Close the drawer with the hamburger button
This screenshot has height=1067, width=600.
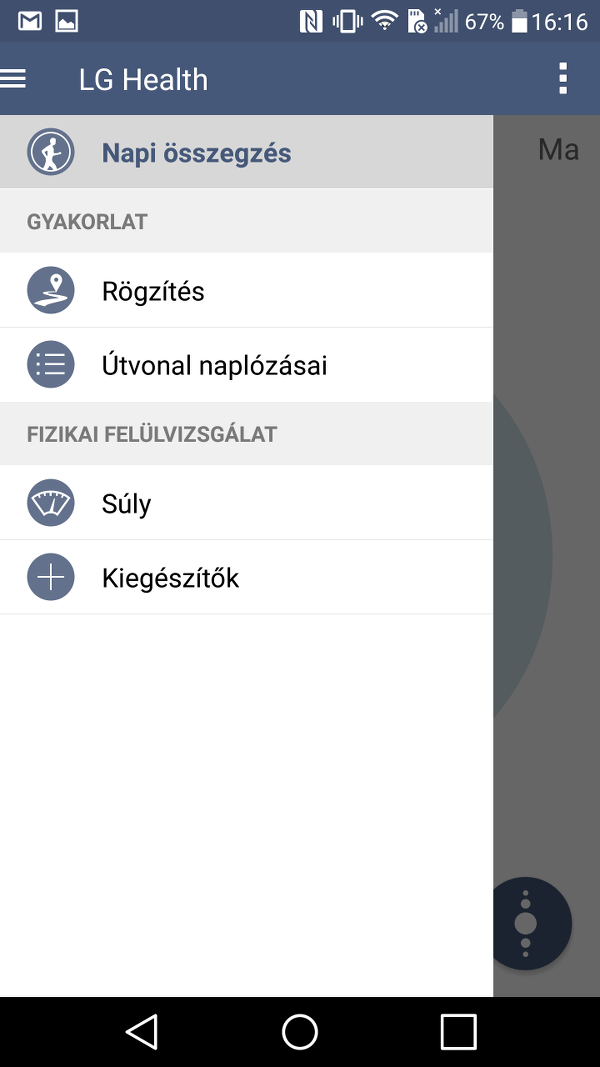[x=13, y=79]
